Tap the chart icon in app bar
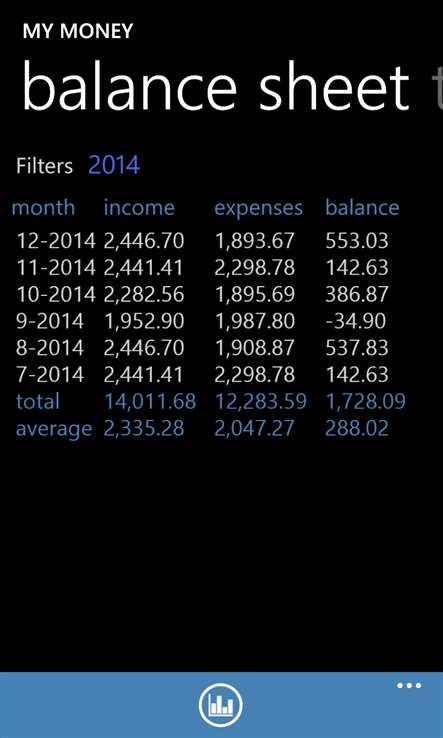The image size is (443, 738). (221, 705)
